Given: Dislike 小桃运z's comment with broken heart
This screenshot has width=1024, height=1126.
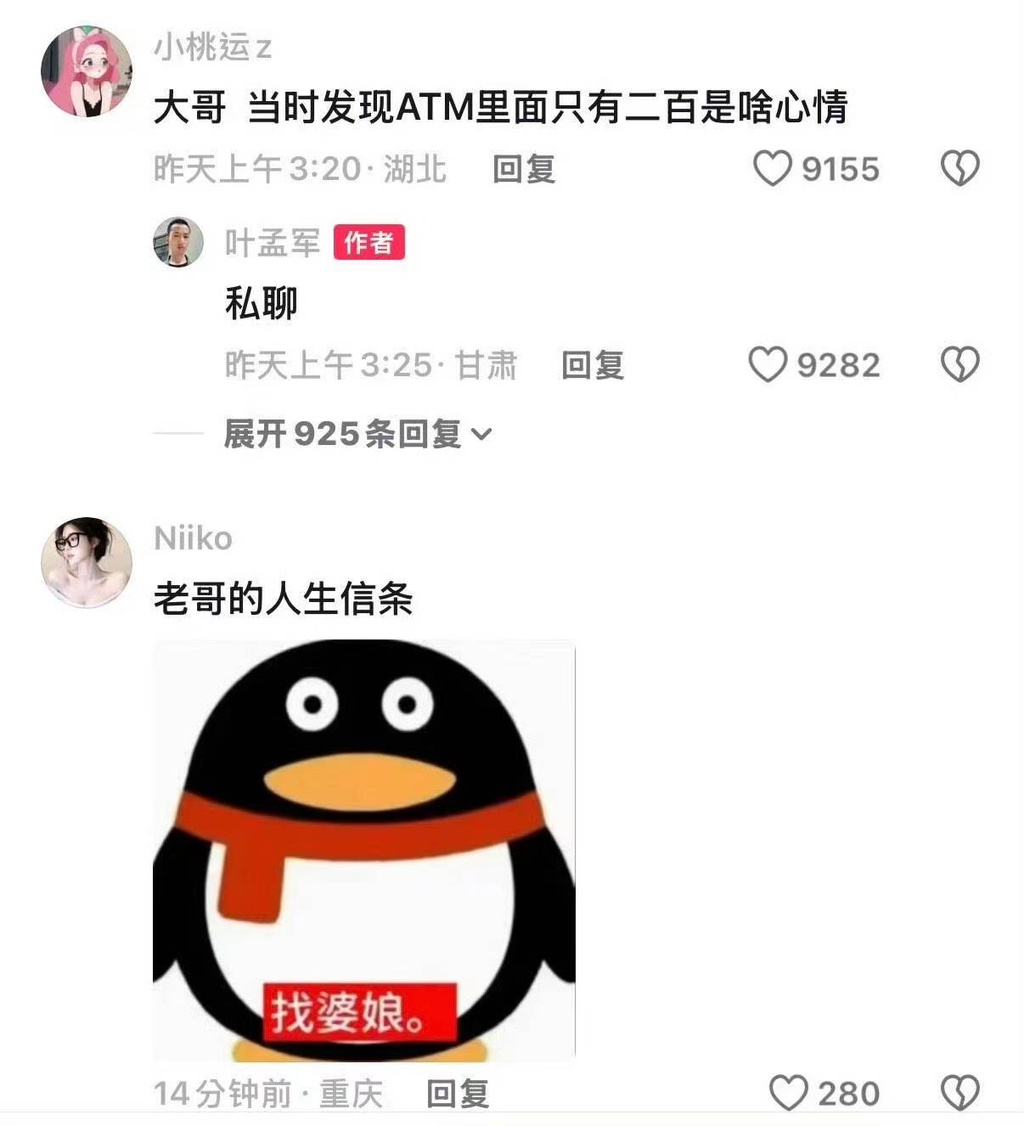Looking at the screenshot, I should point(959,169).
